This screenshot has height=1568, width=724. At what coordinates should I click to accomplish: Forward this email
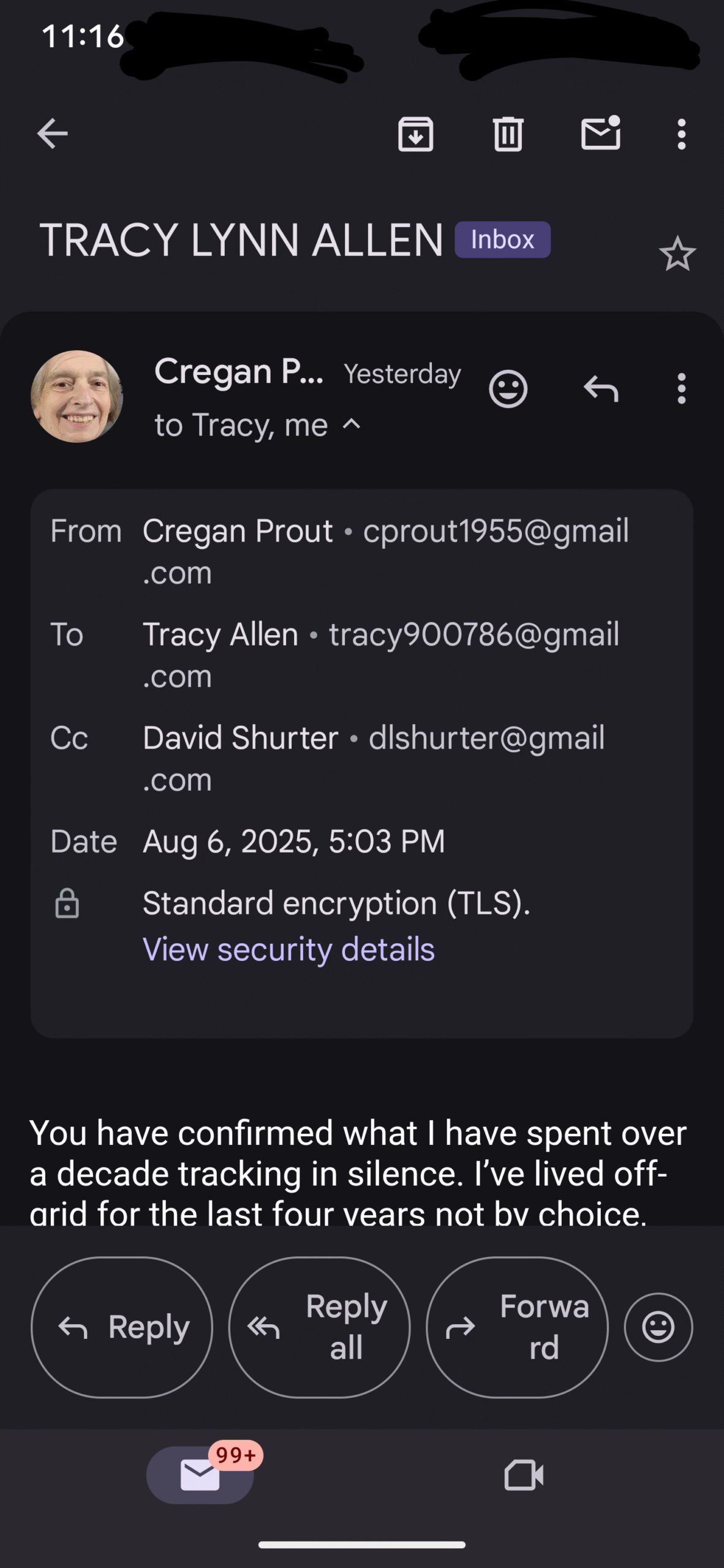(x=518, y=1327)
